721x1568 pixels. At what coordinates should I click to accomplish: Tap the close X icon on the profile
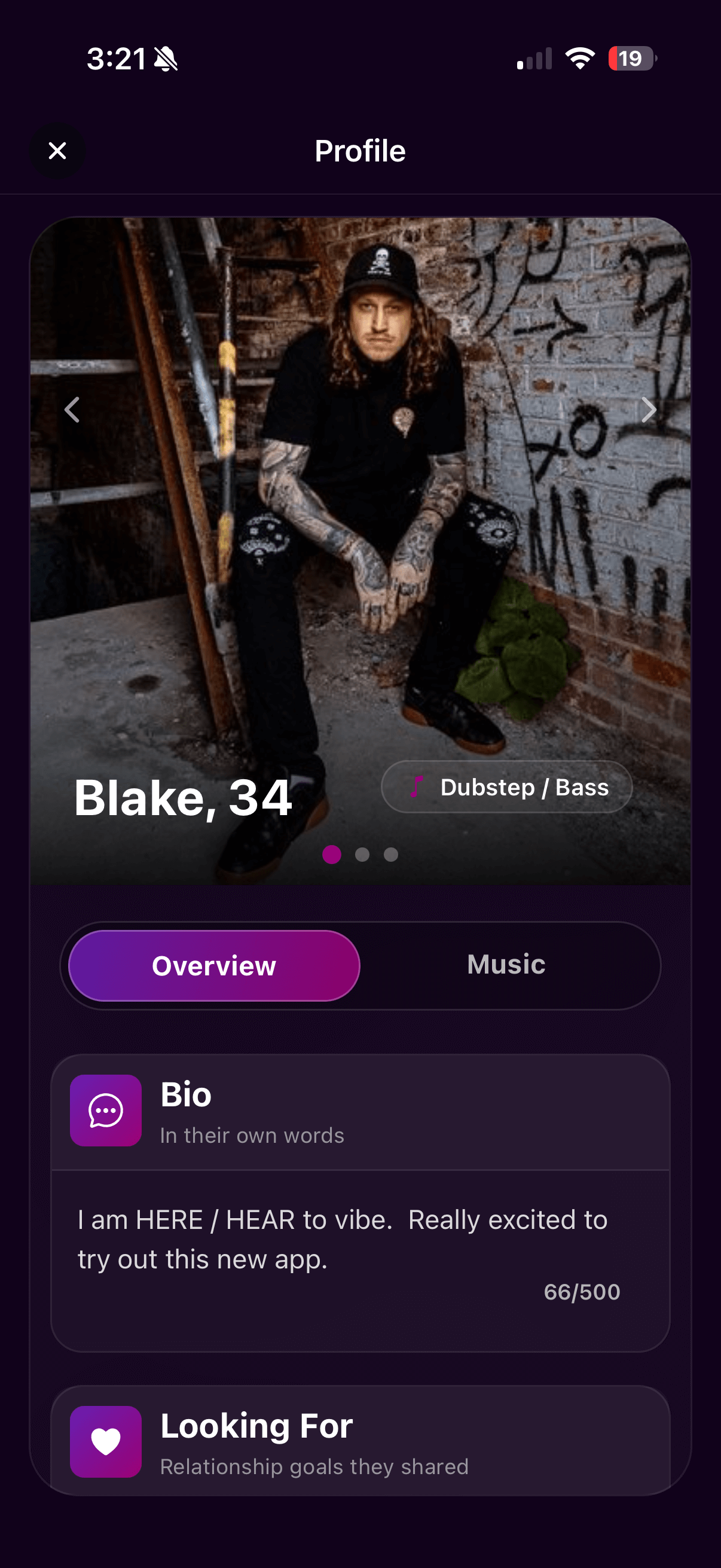point(57,150)
